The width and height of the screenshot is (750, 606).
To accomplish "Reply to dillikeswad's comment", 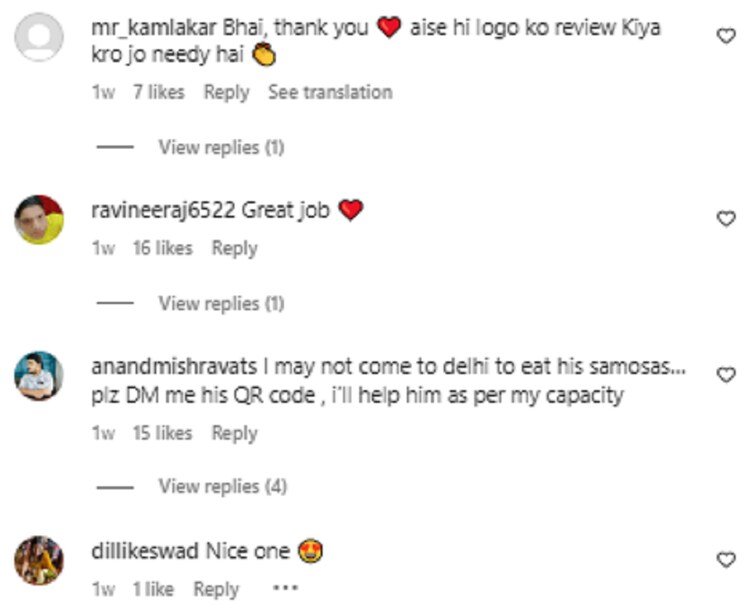I will click(216, 589).
